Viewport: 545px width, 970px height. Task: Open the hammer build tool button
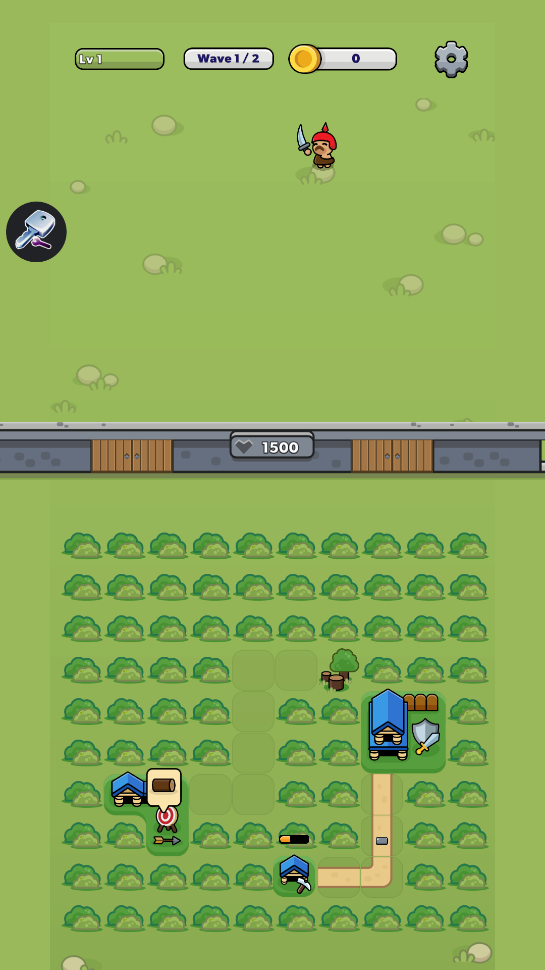(x=36, y=231)
